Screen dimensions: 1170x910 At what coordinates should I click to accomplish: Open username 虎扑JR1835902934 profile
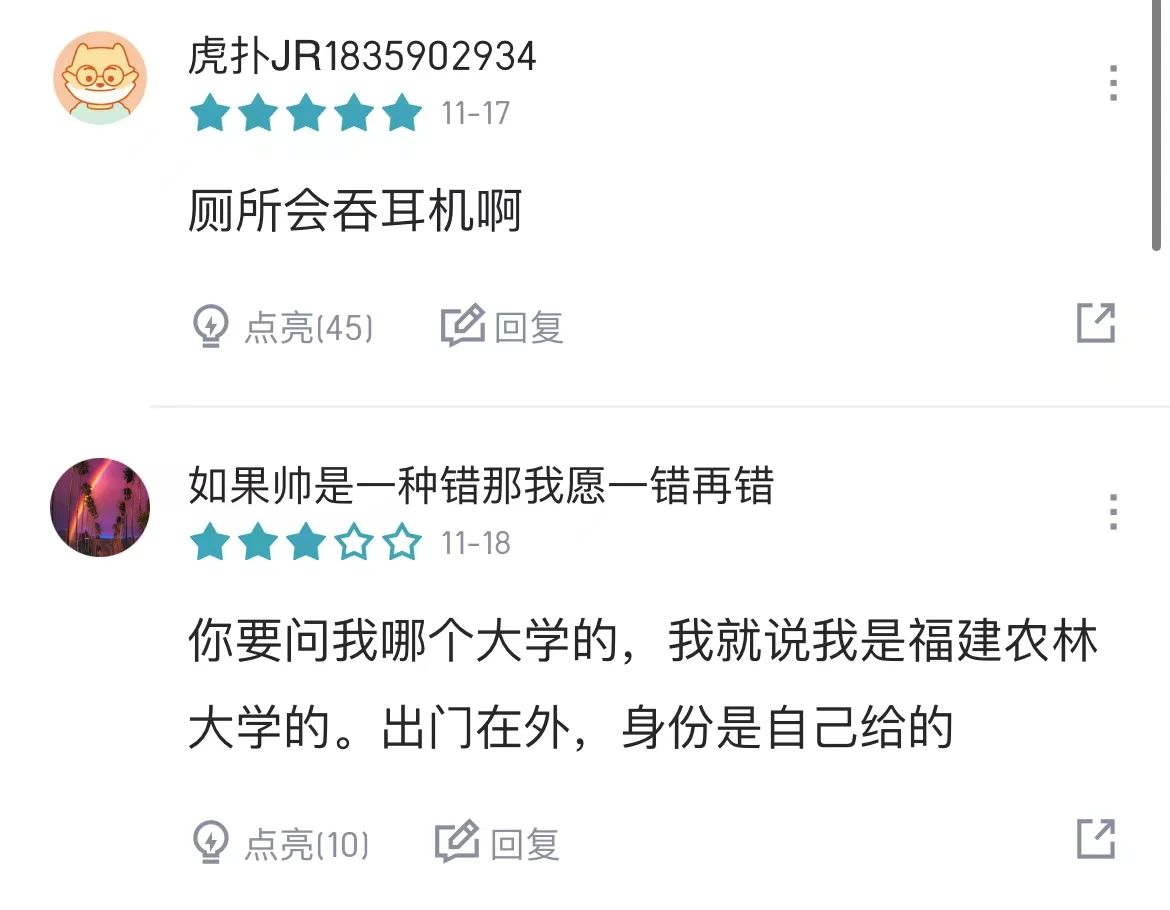tap(362, 57)
